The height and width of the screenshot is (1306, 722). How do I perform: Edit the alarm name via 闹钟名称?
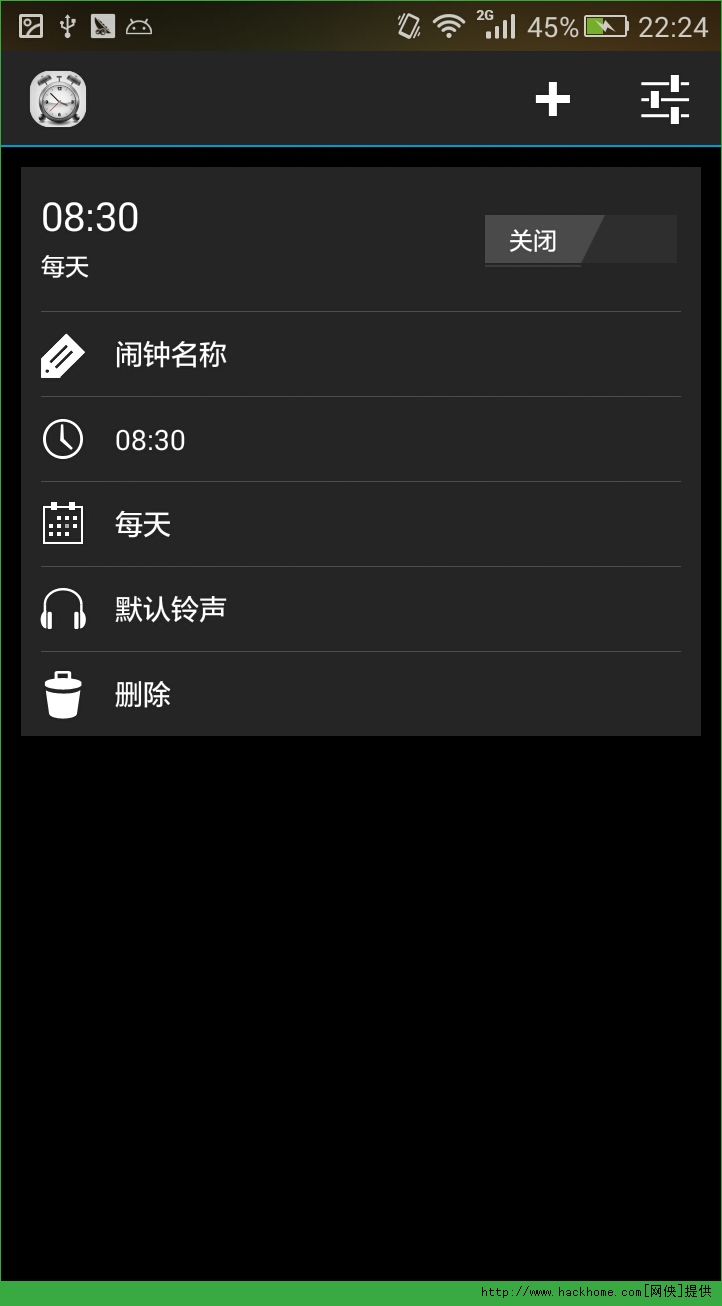coord(361,355)
